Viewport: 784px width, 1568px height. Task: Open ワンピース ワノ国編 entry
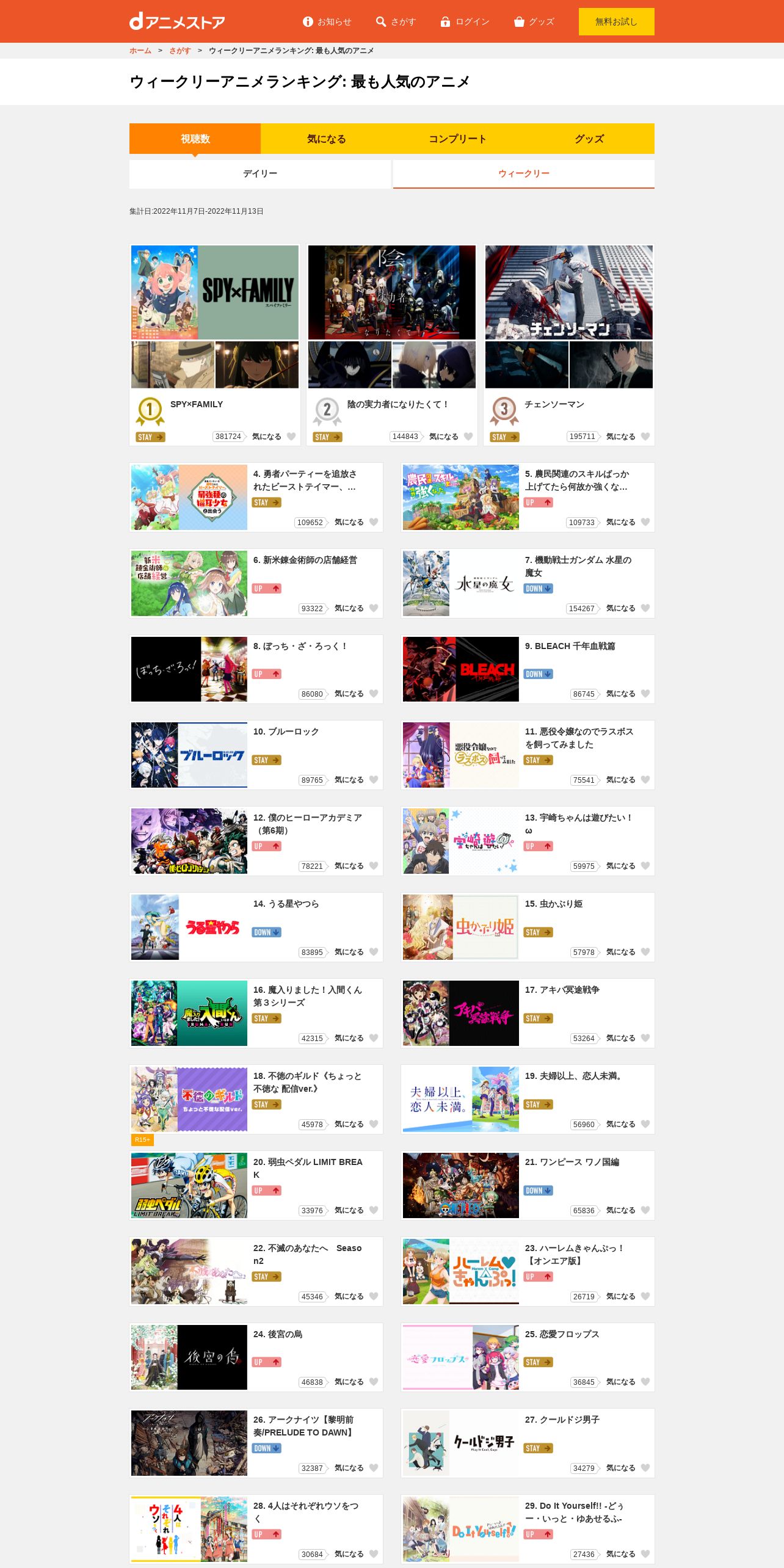(x=572, y=1162)
